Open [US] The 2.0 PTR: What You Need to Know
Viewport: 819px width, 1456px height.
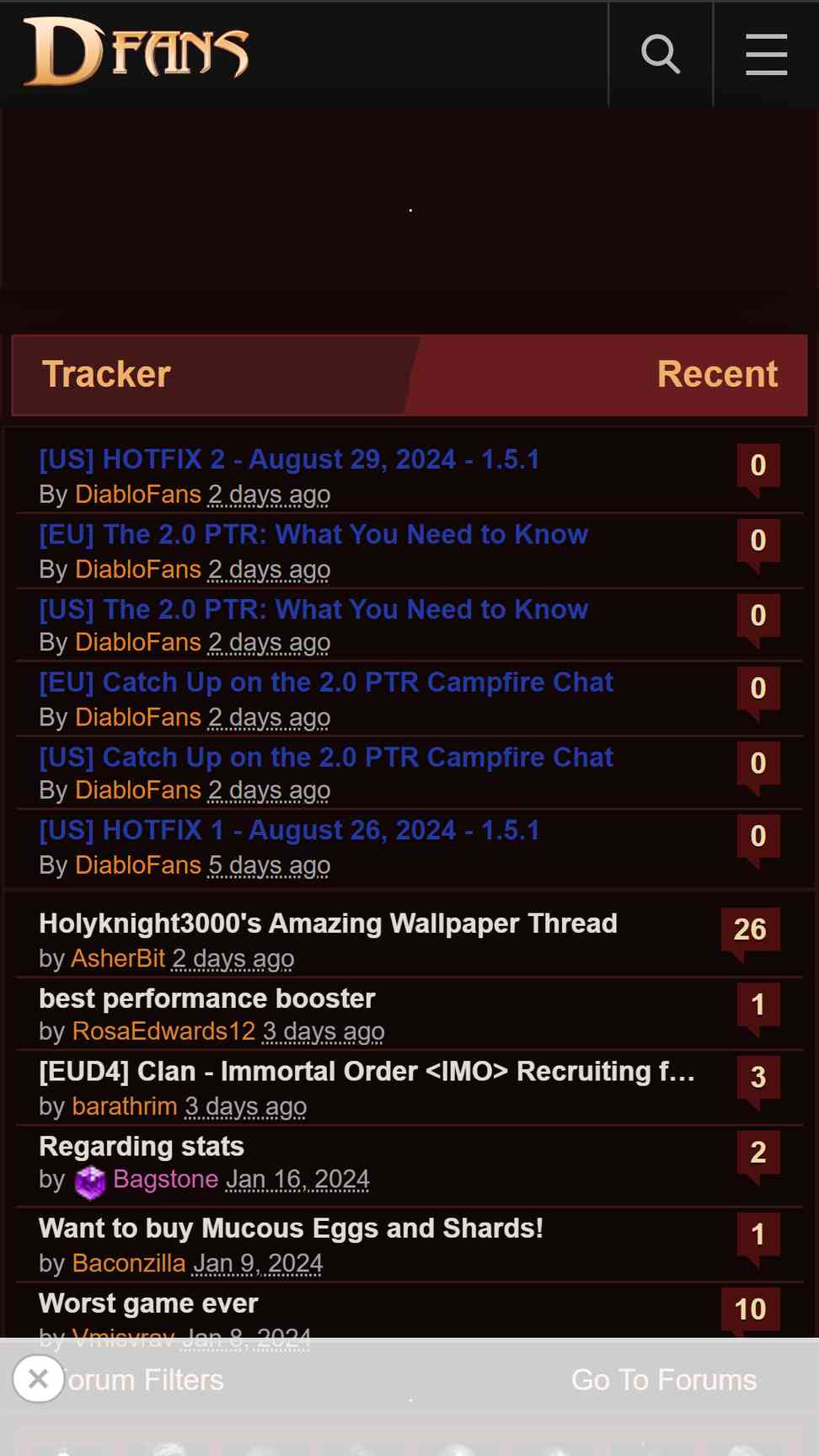click(x=313, y=610)
